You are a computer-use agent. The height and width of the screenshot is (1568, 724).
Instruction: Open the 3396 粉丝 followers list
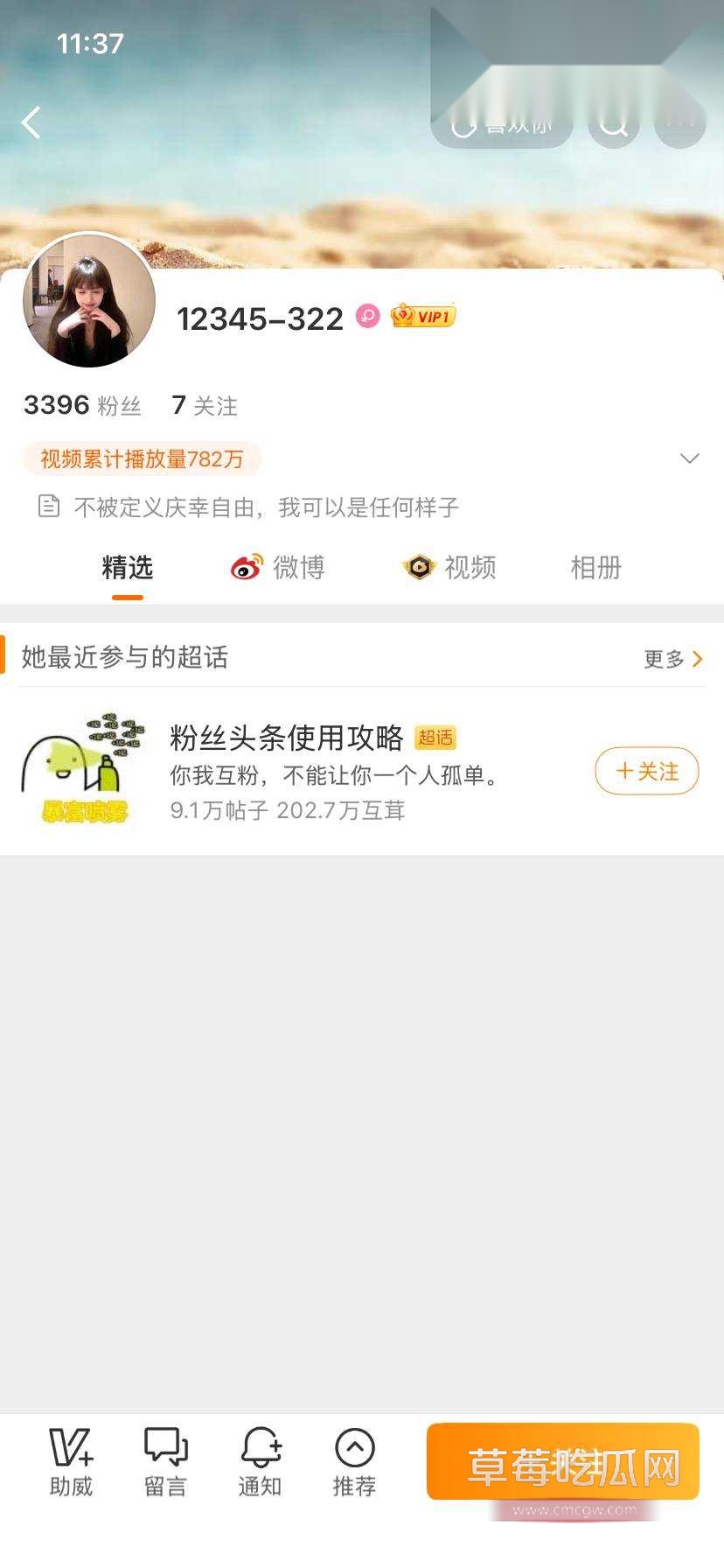pyautogui.click(x=82, y=405)
